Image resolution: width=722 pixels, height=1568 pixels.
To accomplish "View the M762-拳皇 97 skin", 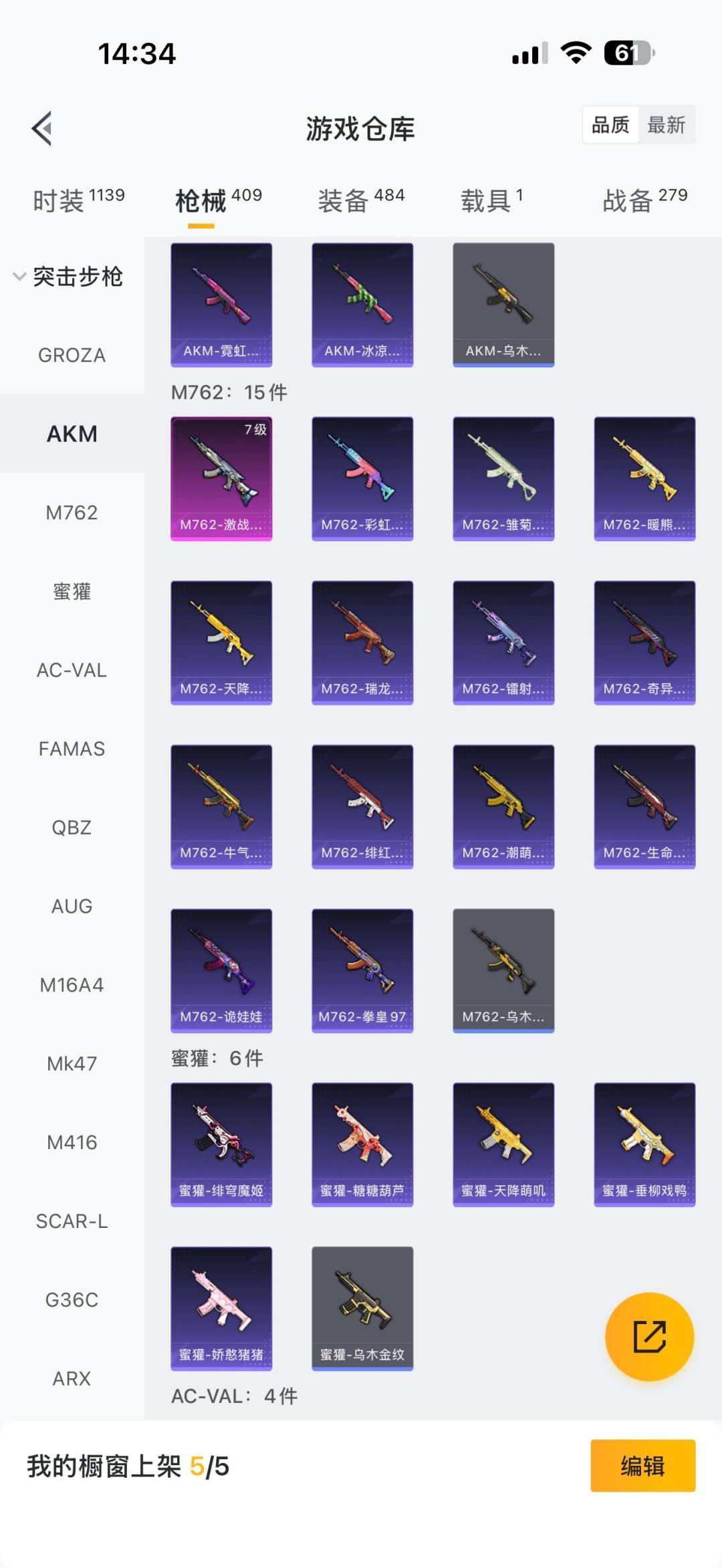I will coord(362,970).
